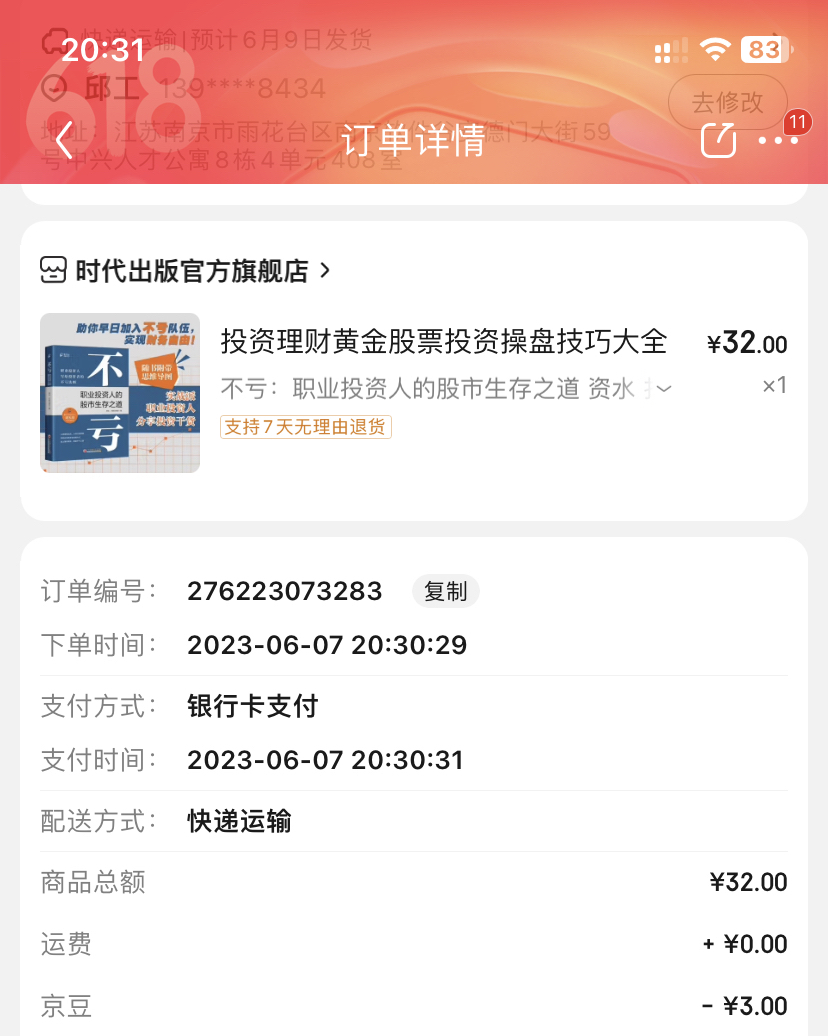Share this order
The width and height of the screenshot is (828, 1036).
[718, 140]
